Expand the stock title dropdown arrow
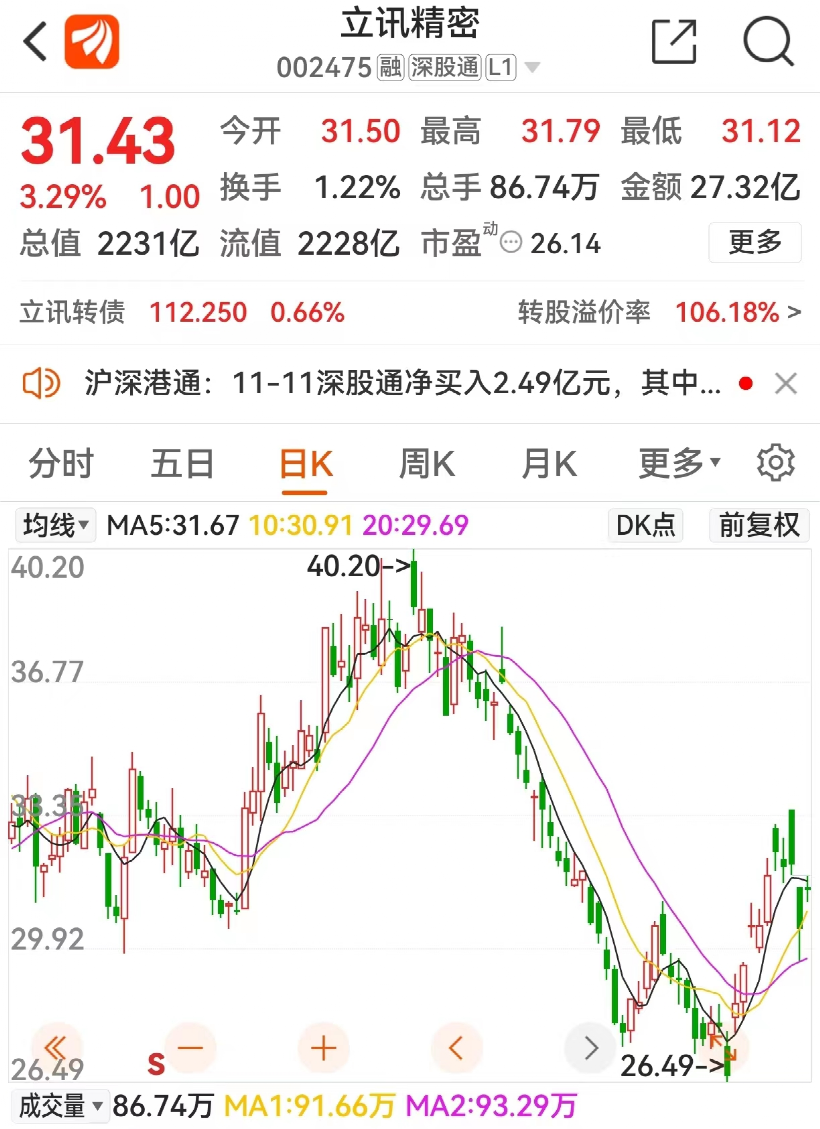Image resolution: width=820 pixels, height=1129 pixels. coord(532,69)
